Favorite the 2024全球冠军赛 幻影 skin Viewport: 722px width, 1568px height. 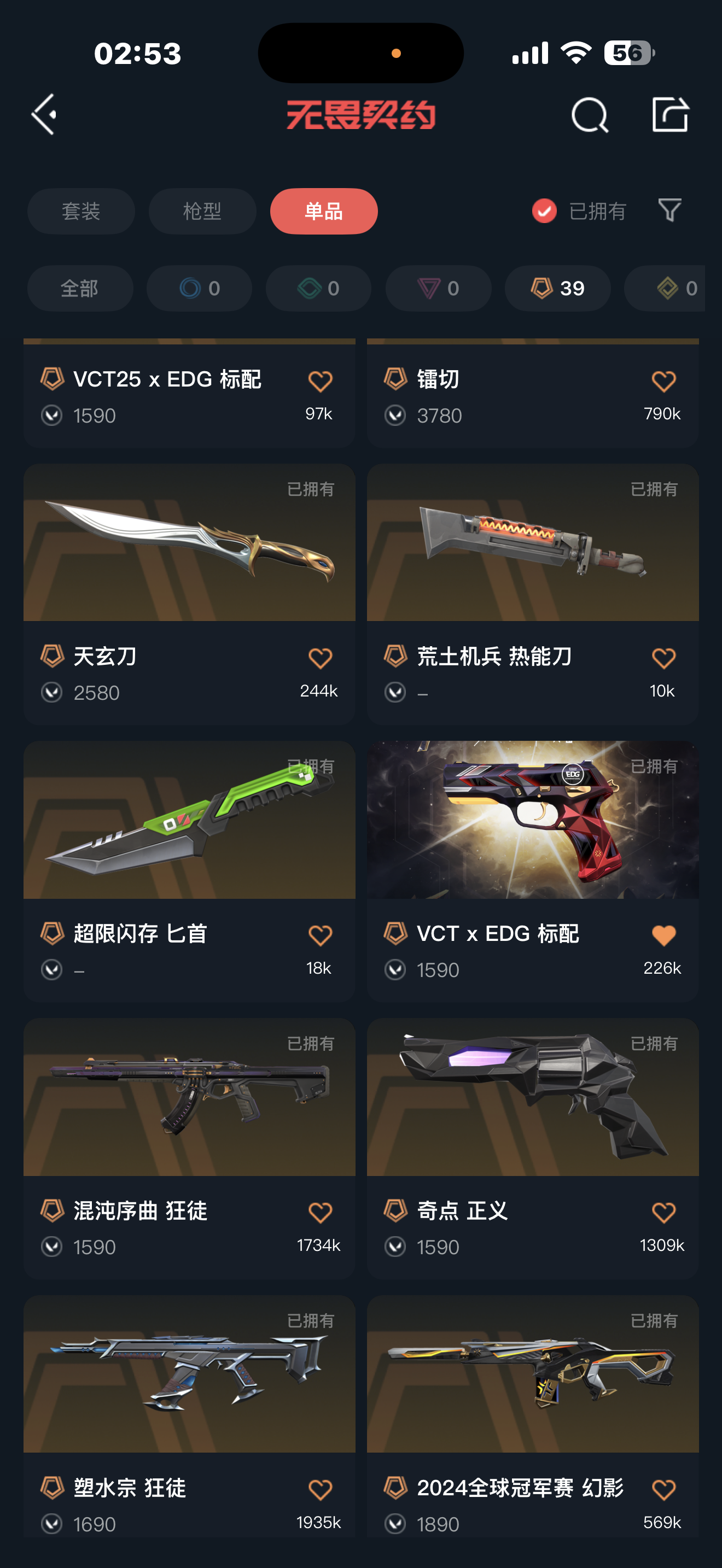point(663,1489)
